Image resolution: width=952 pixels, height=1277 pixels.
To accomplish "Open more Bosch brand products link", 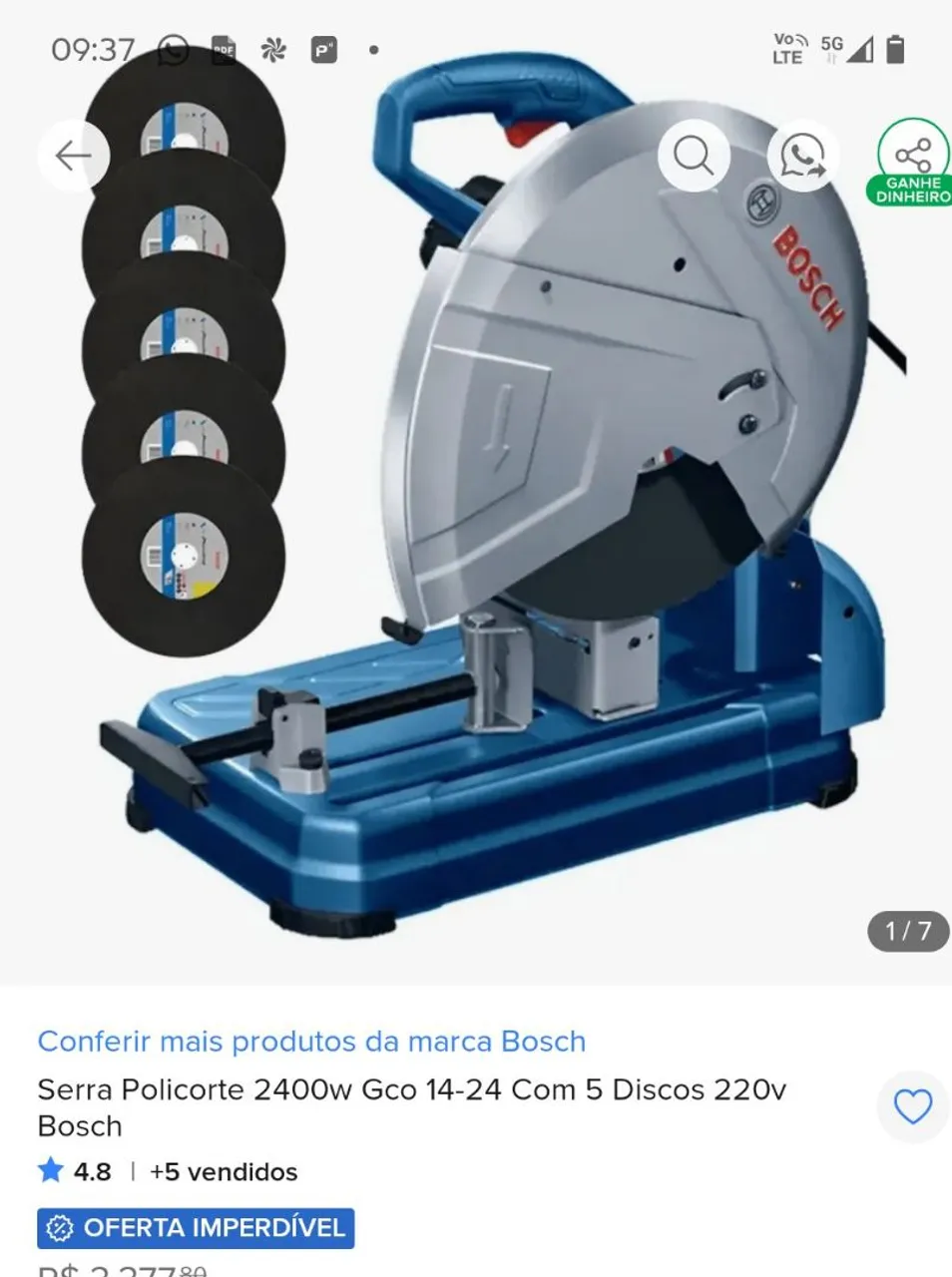I will click(311, 1042).
